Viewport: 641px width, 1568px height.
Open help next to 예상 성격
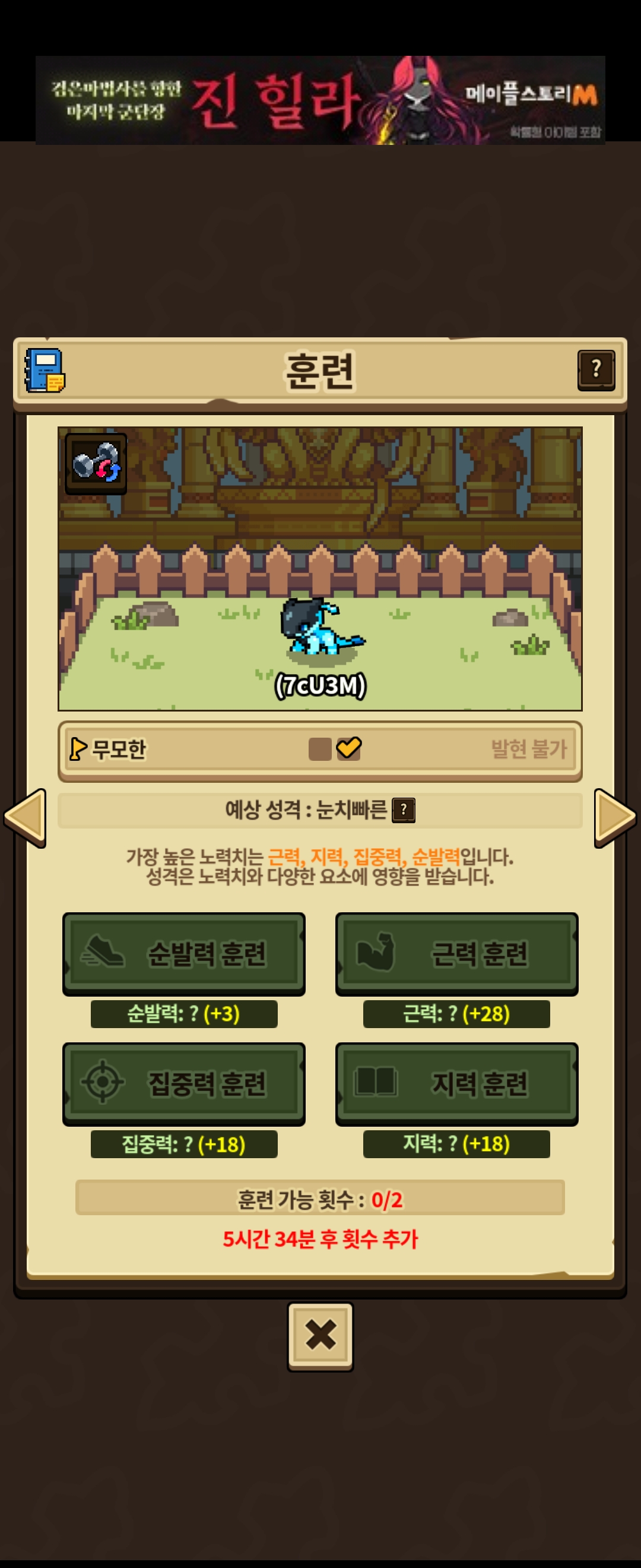coord(403,810)
